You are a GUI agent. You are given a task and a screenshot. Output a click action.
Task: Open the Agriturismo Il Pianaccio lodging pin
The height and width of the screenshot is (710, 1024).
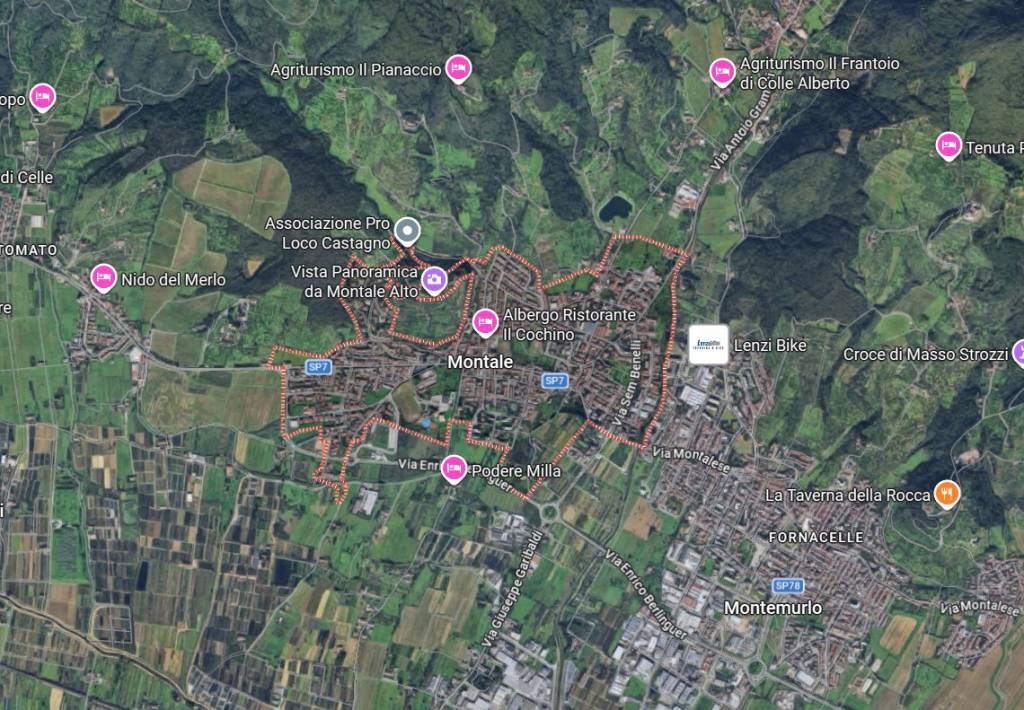[x=458, y=67]
